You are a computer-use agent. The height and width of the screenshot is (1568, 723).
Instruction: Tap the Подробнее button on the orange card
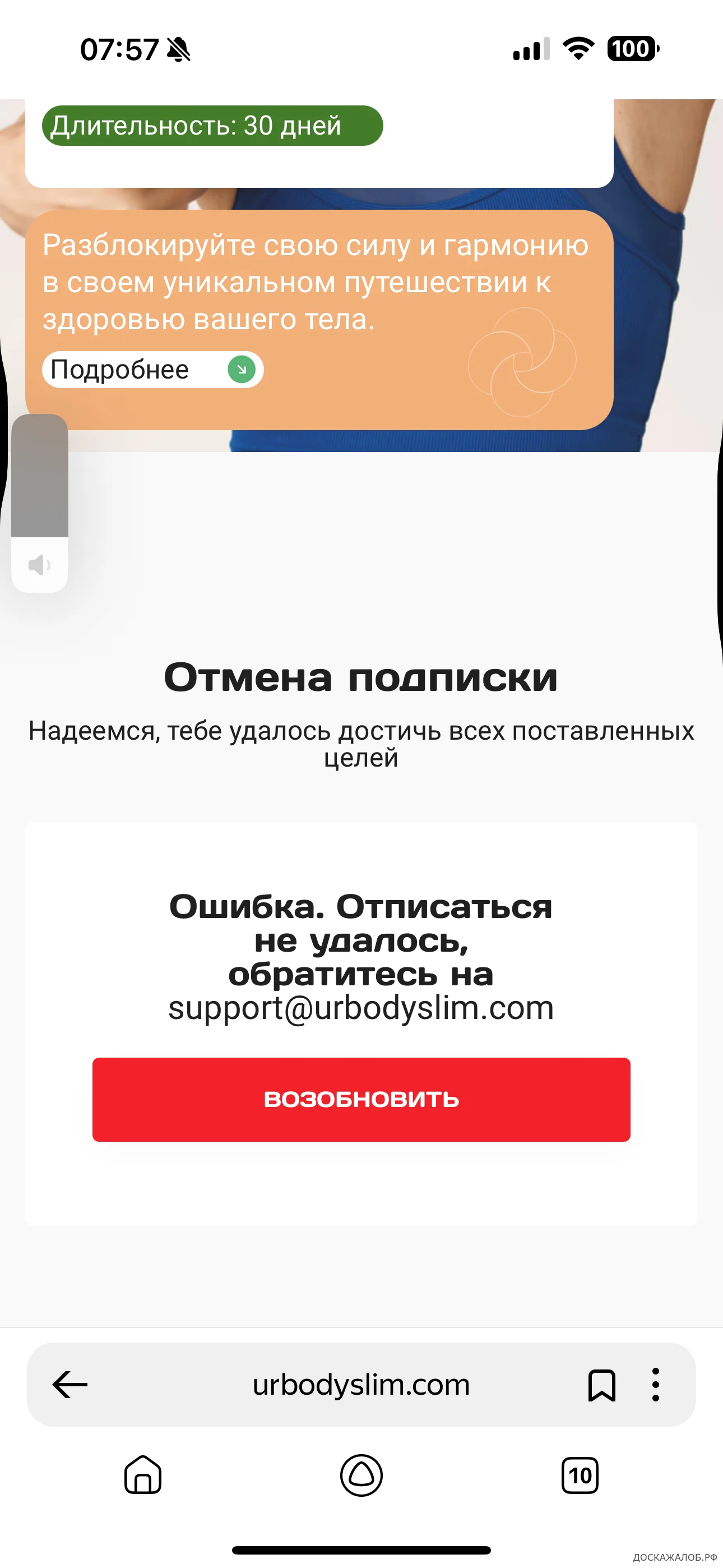tap(152, 370)
